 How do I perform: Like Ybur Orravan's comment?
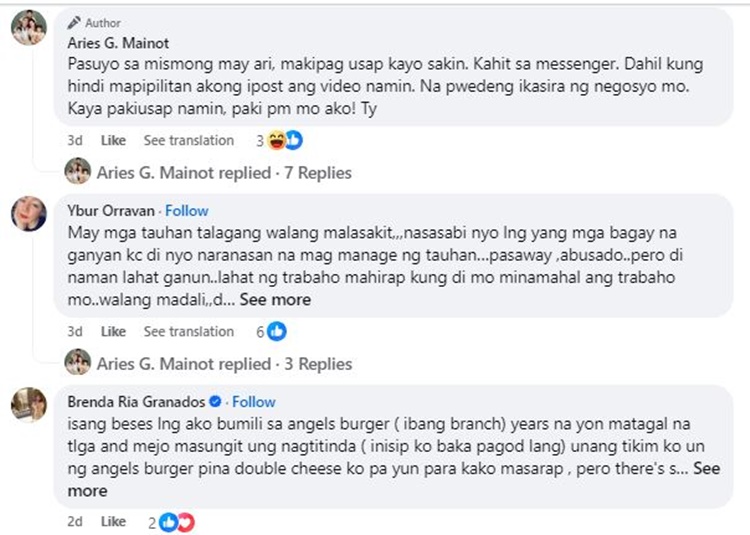tap(113, 331)
